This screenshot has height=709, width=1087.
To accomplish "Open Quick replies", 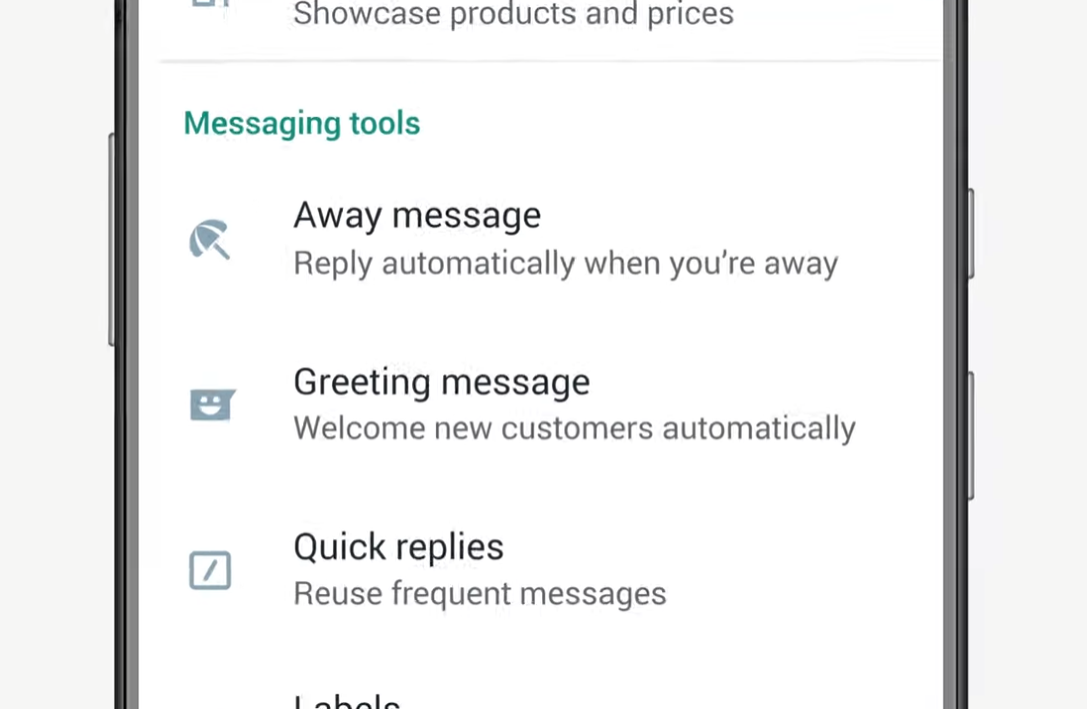I will click(x=398, y=569).
